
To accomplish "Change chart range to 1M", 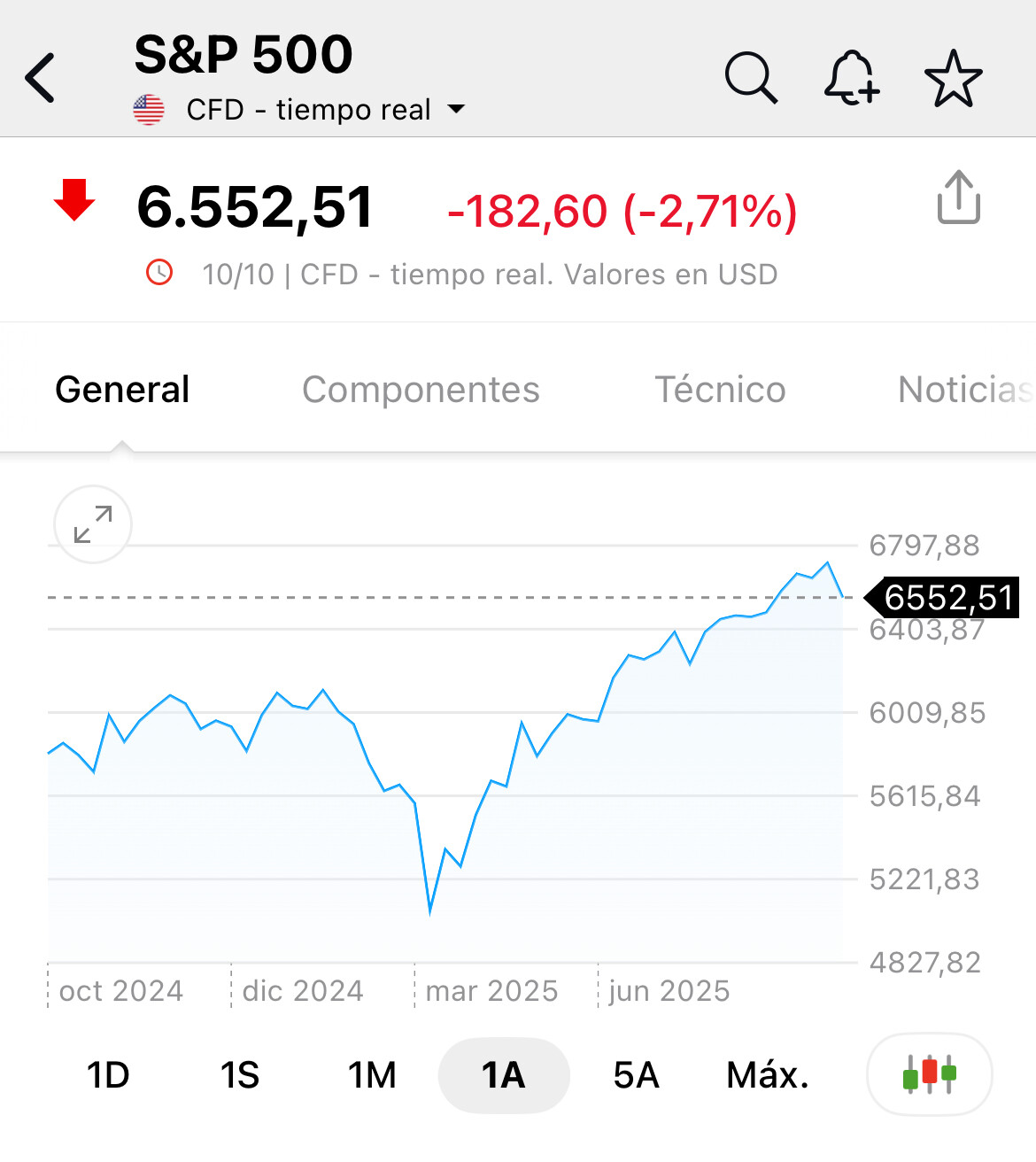I will click(x=372, y=1075).
